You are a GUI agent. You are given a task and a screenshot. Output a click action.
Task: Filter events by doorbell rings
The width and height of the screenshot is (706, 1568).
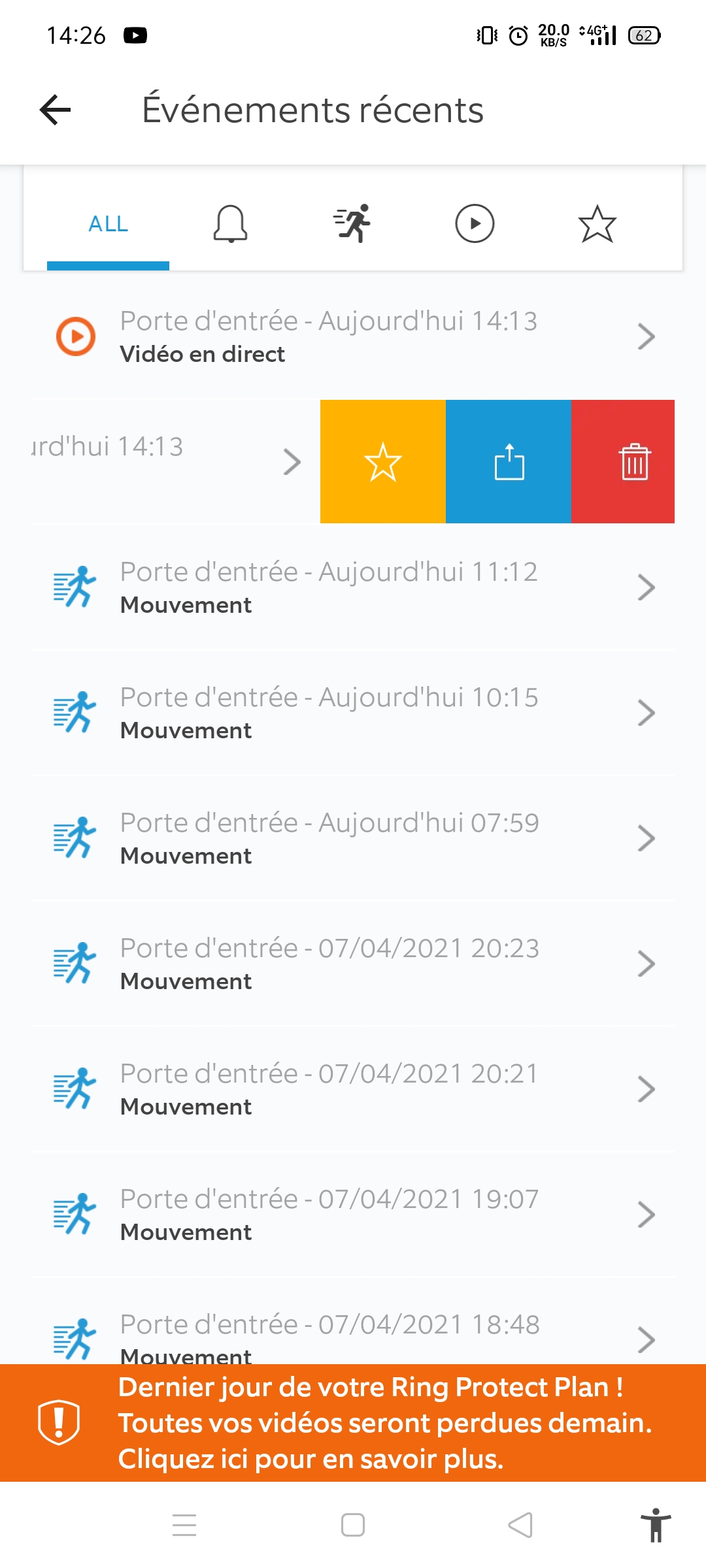pyautogui.click(x=231, y=224)
